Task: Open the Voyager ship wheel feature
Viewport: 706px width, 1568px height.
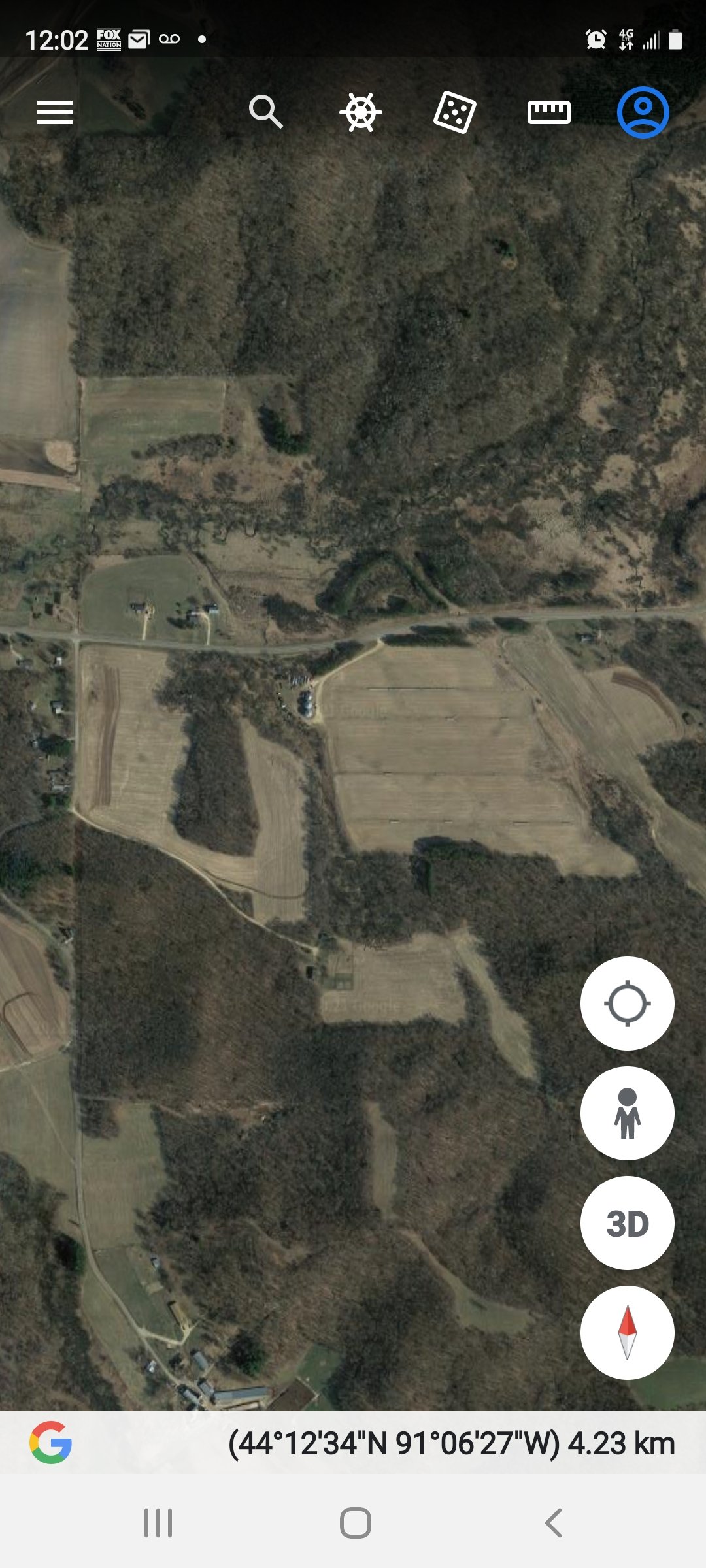Action: click(x=361, y=111)
